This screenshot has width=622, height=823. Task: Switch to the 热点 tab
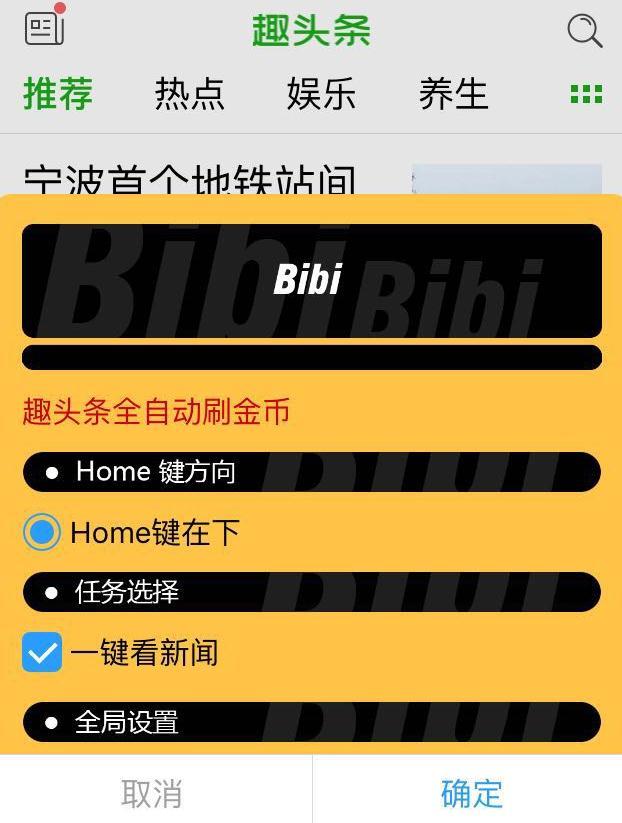click(x=189, y=94)
